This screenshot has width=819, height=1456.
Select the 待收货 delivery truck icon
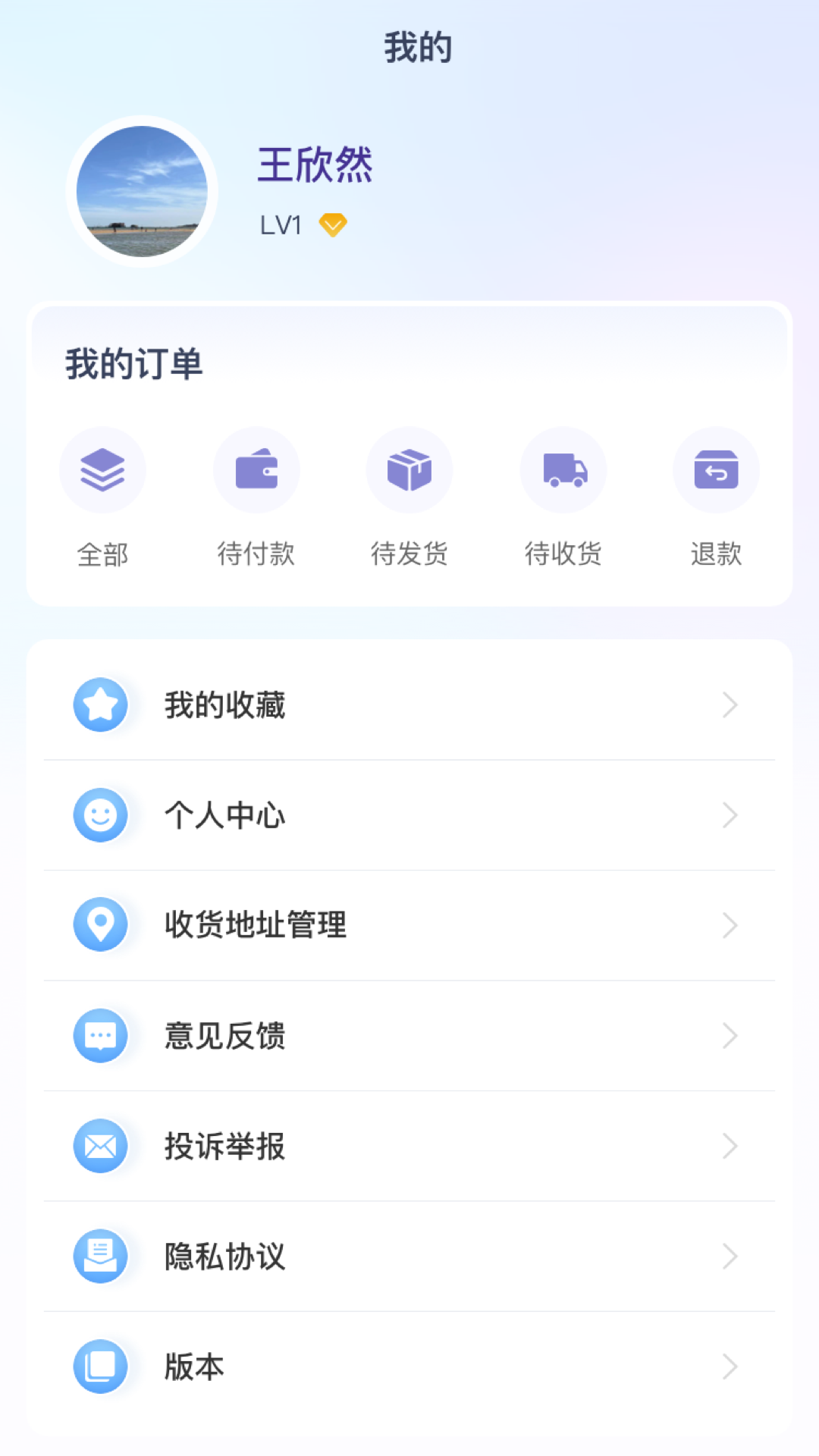pyautogui.click(x=563, y=470)
